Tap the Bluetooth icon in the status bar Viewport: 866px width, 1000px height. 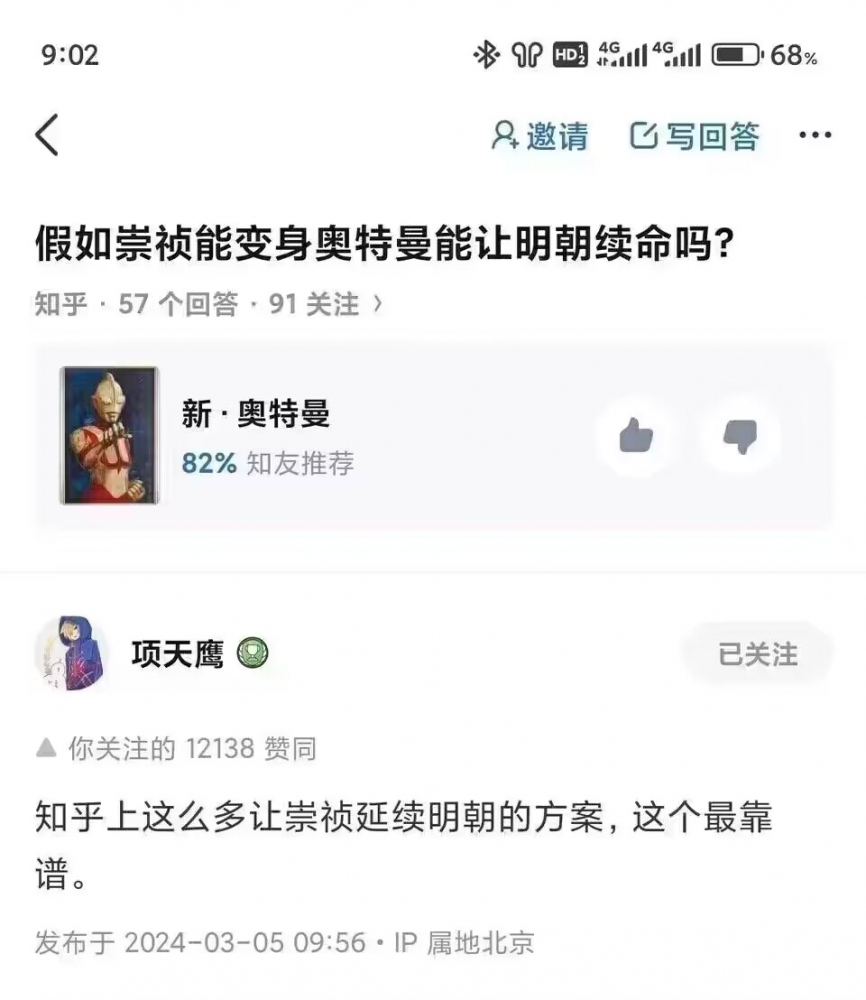coord(487,57)
